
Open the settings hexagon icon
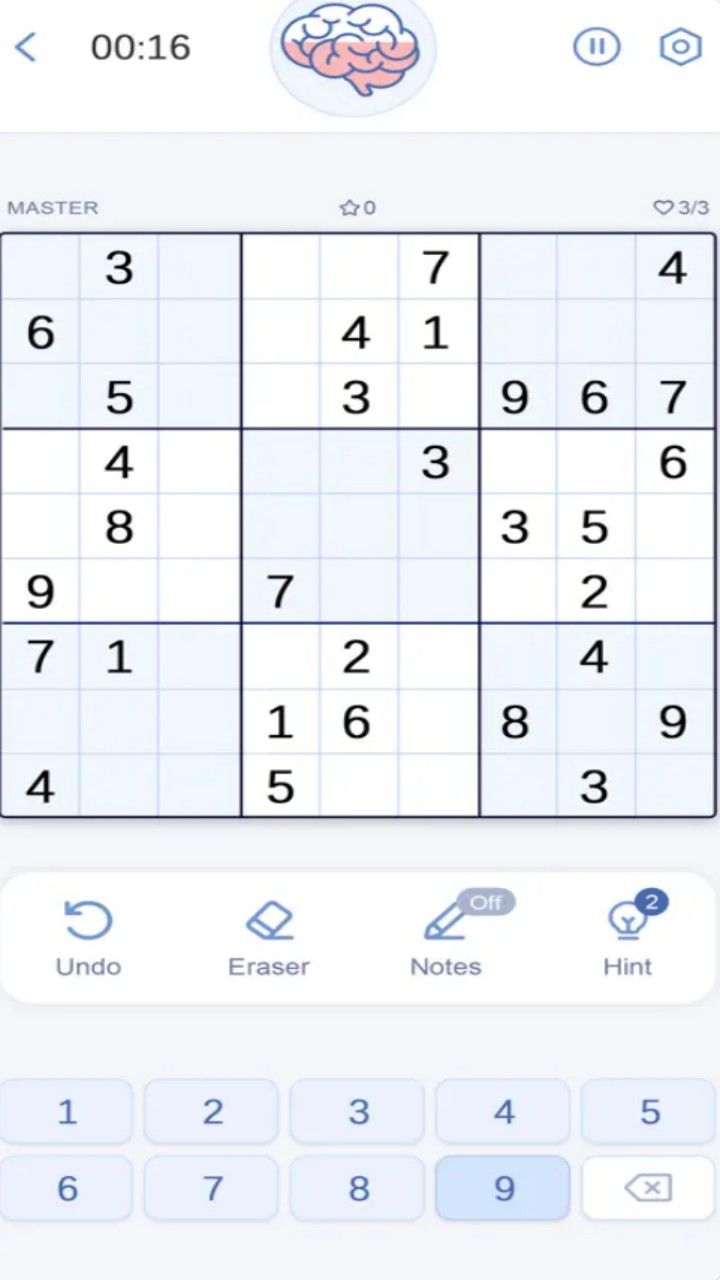681,47
